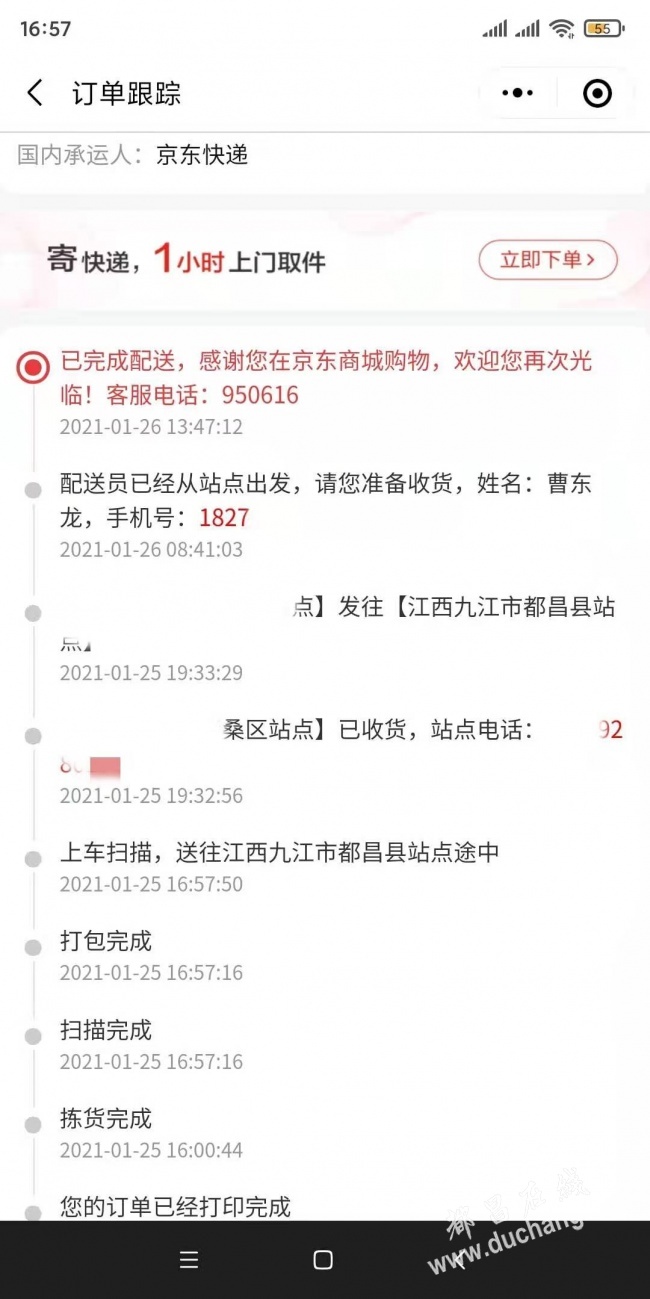The height and width of the screenshot is (1299, 650).
Task: Go back from the 订单跟踪 page
Action: [35, 94]
